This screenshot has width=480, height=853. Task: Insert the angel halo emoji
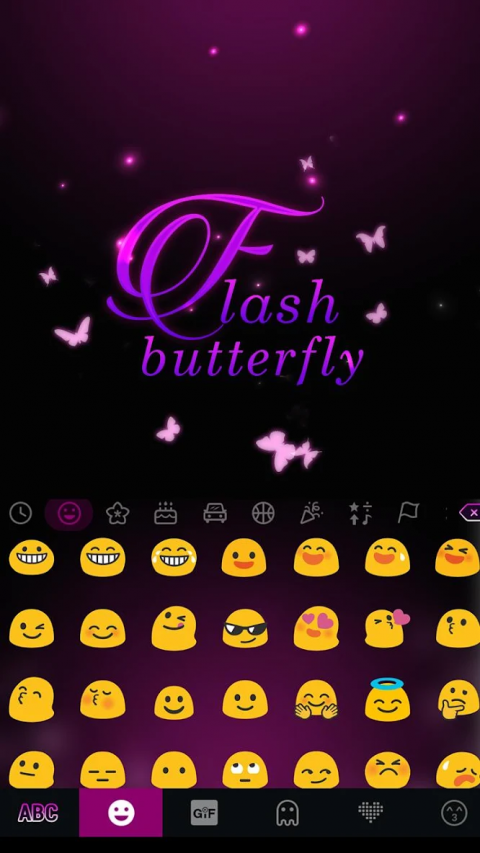point(387,699)
